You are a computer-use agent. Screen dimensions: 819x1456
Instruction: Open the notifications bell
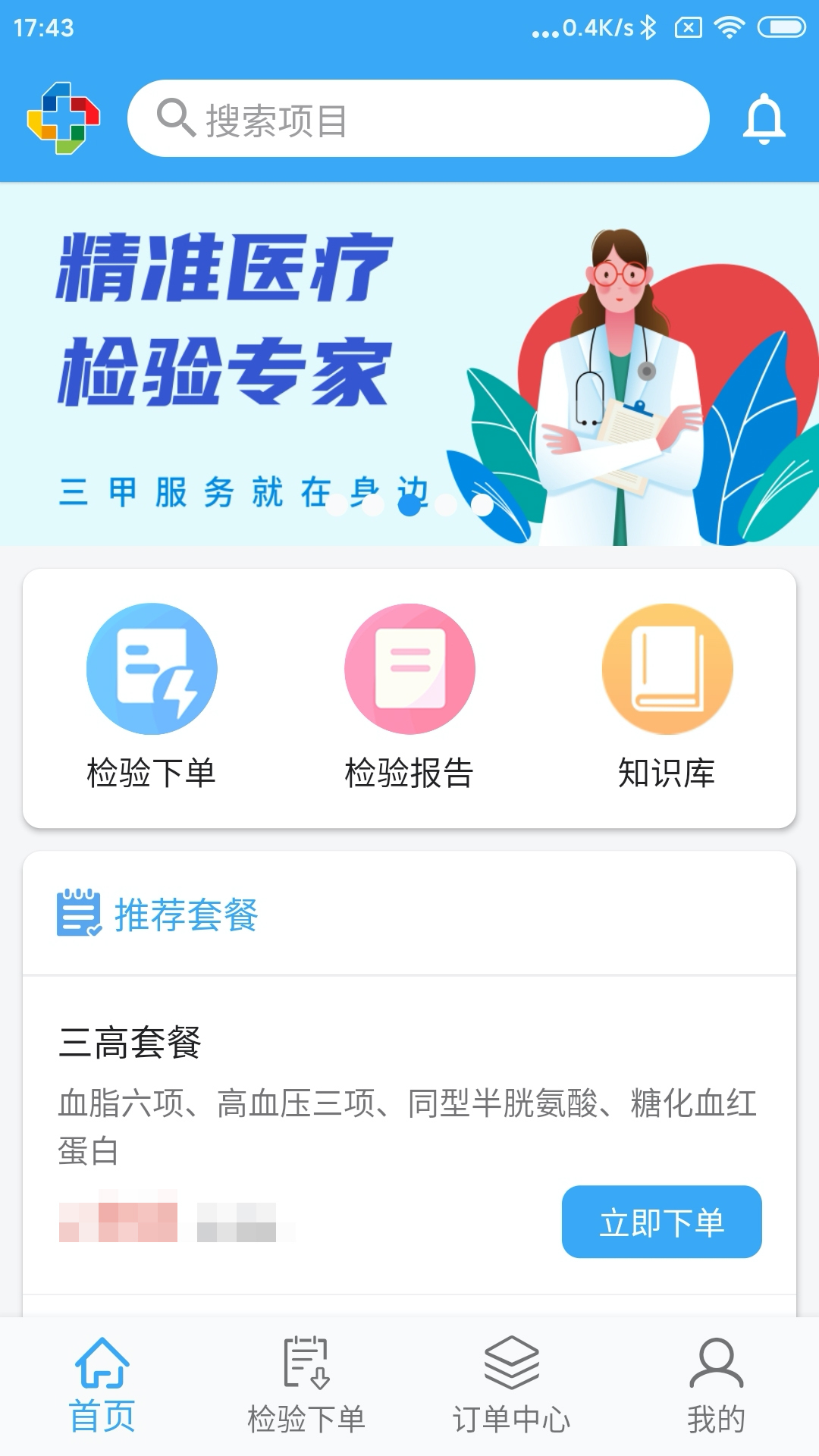click(764, 119)
